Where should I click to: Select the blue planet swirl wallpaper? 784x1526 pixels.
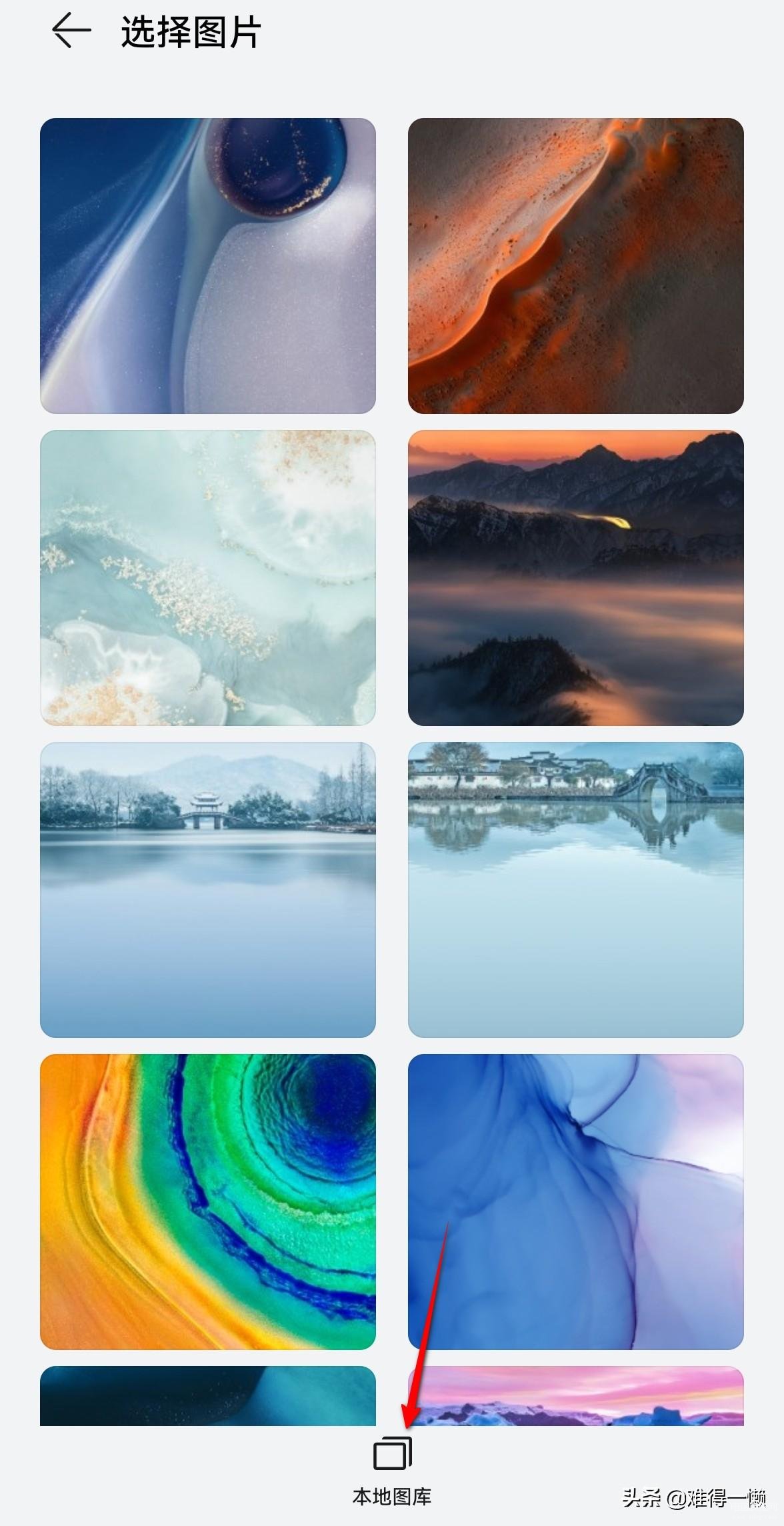(x=208, y=266)
